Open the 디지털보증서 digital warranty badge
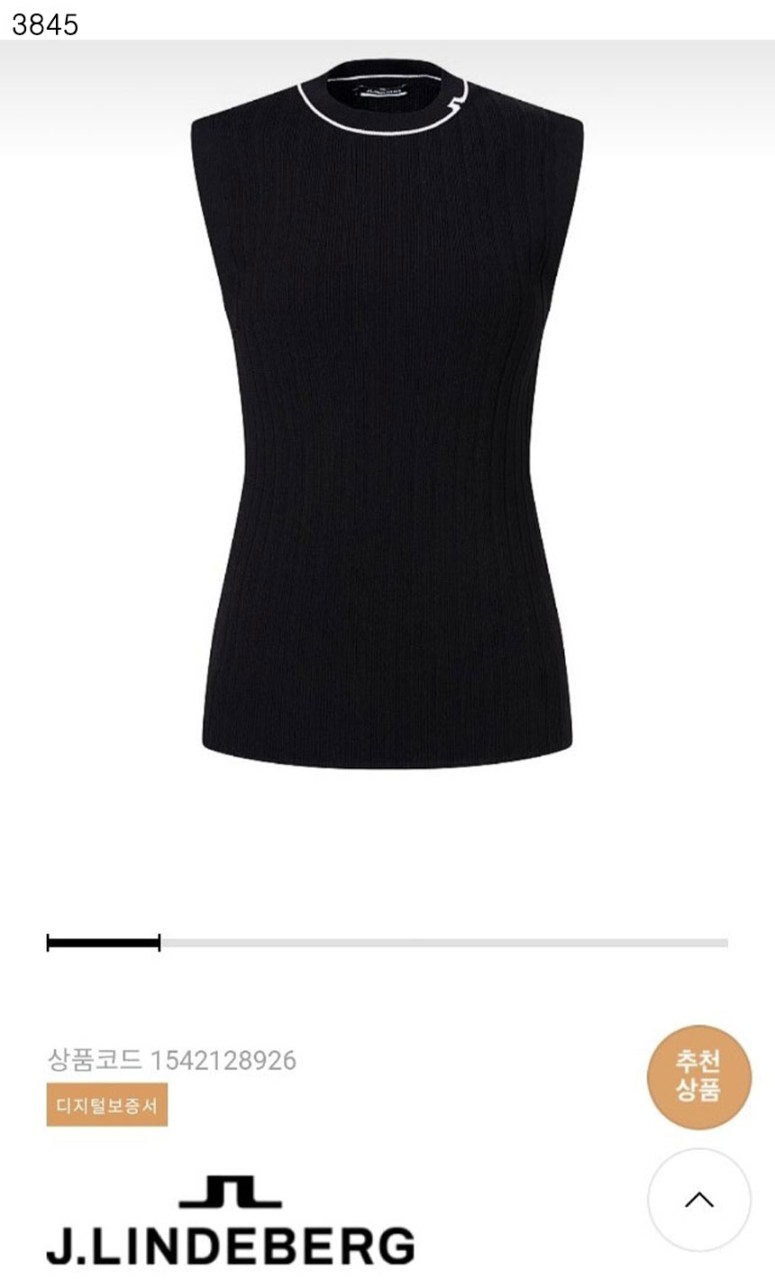 click(x=107, y=1107)
